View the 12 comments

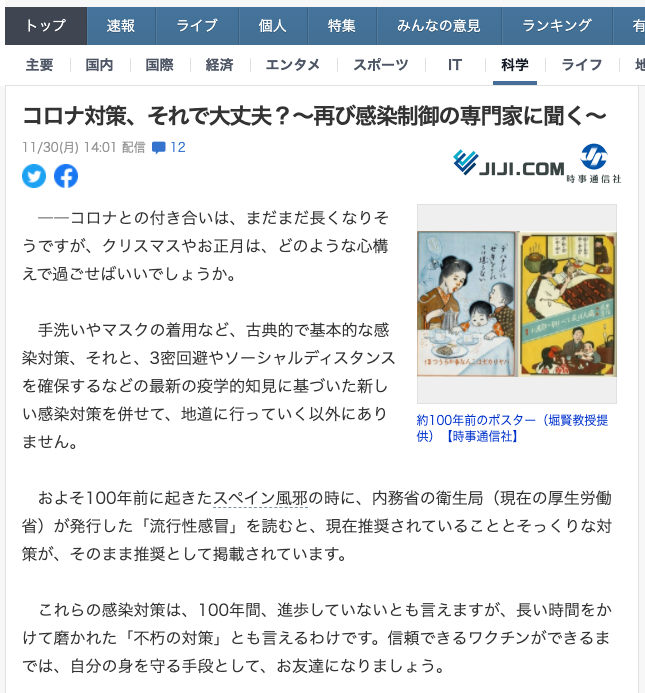tap(169, 147)
